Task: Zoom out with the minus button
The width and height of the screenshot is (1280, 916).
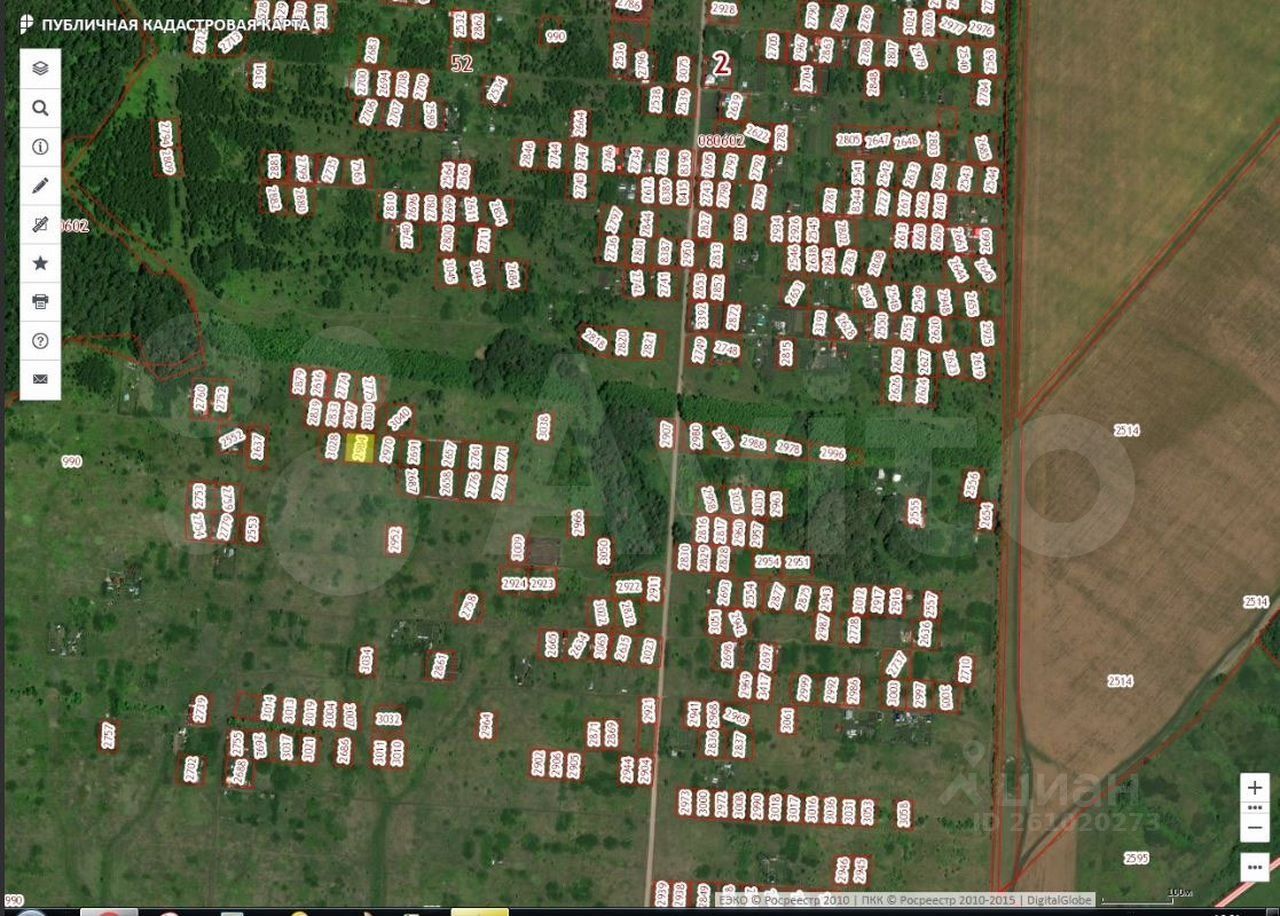Action: (1255, 827)
